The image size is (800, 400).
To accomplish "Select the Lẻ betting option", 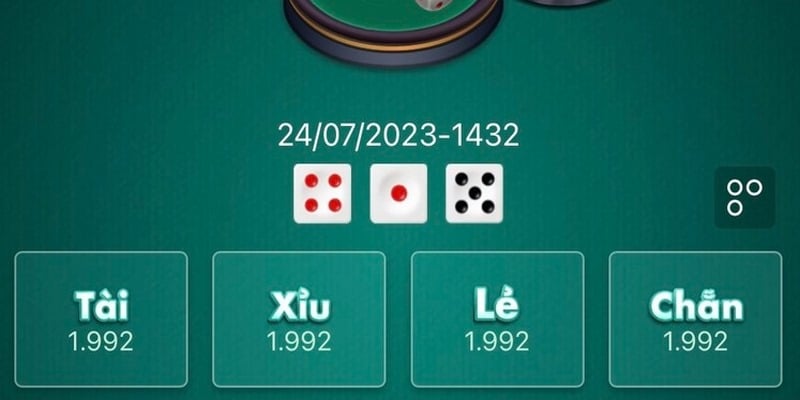I will click(x=497, y=319).
